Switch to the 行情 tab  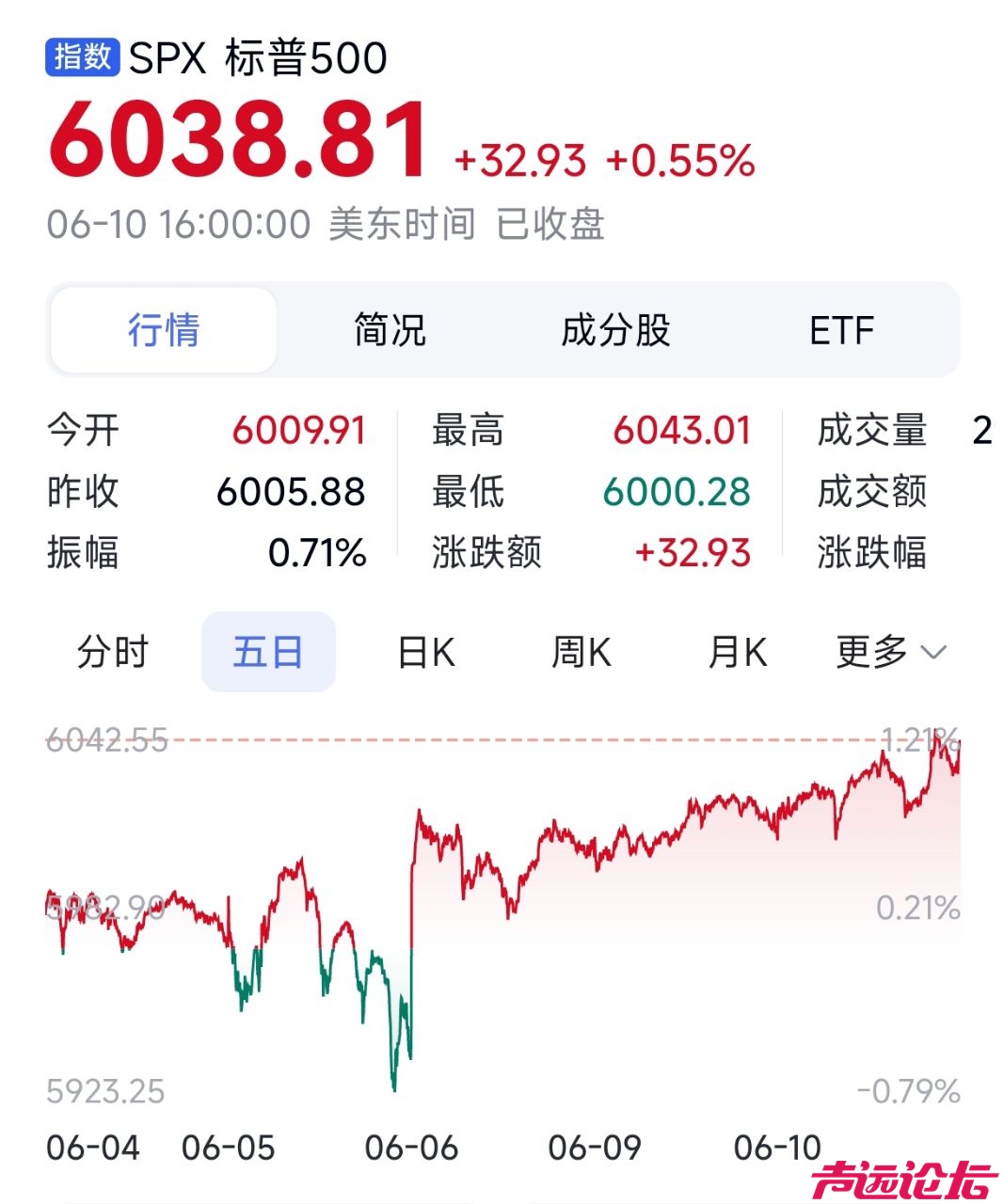164,330
